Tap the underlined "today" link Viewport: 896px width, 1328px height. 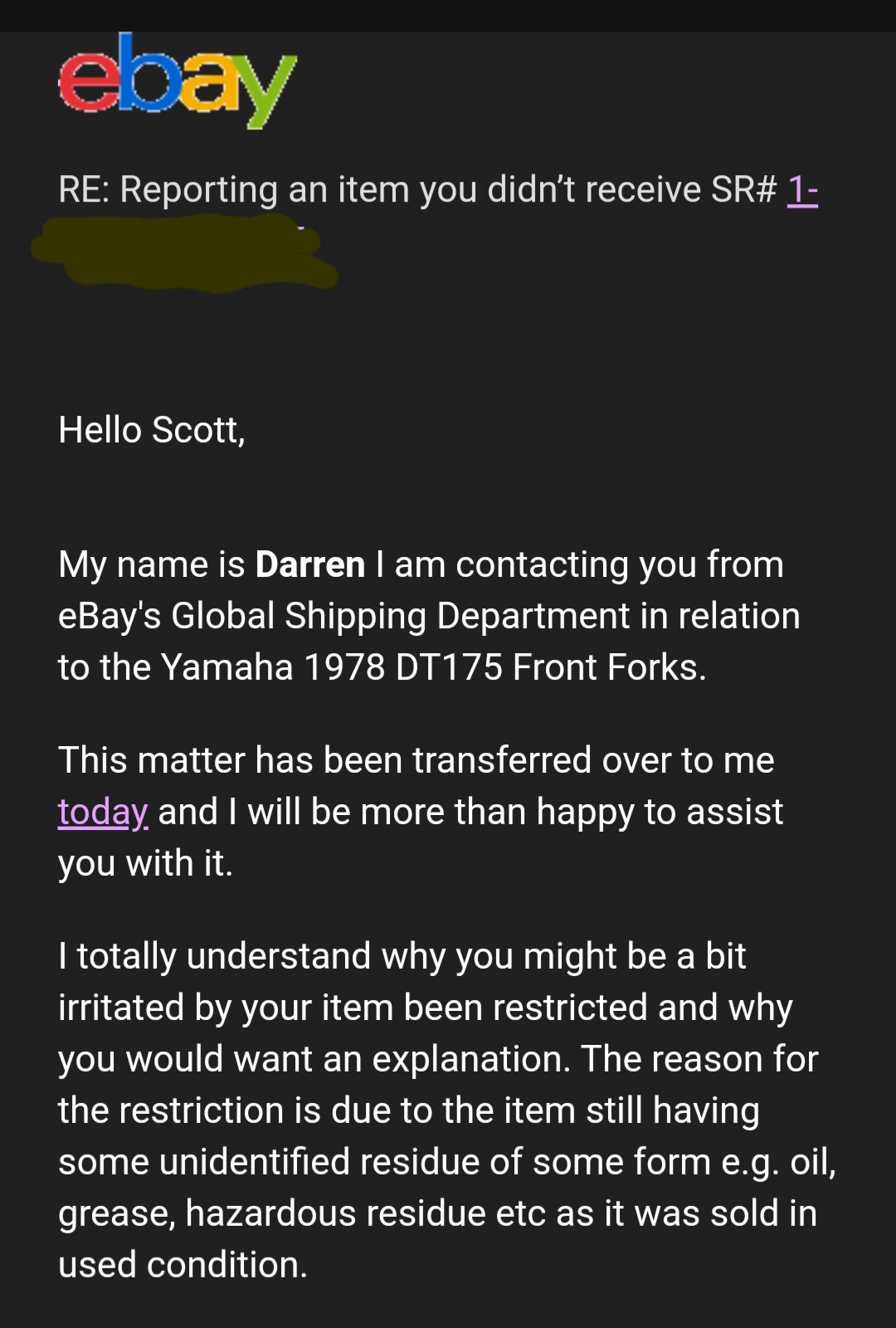click(103, 812)
